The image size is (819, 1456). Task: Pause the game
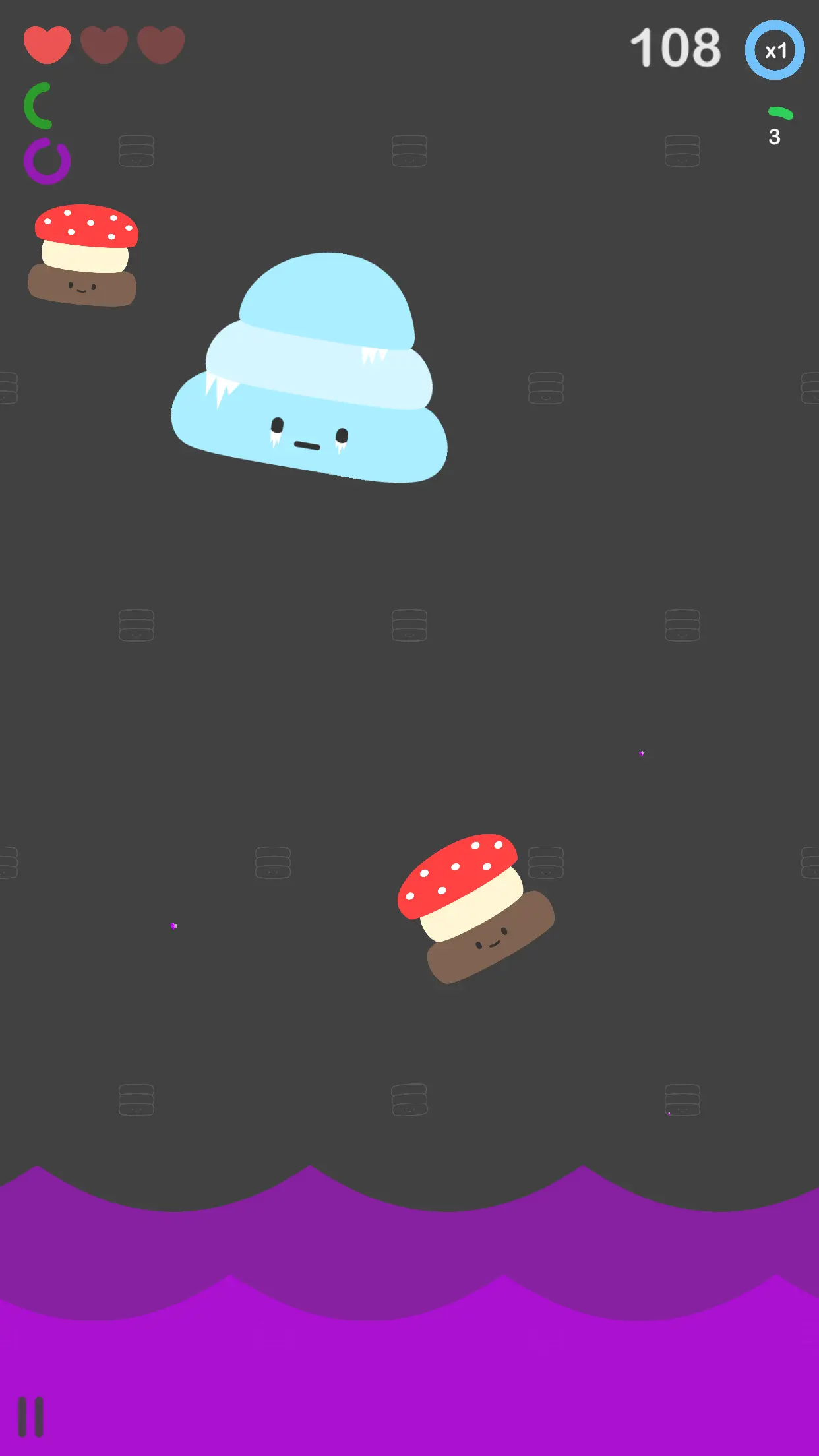(30, 1416)
